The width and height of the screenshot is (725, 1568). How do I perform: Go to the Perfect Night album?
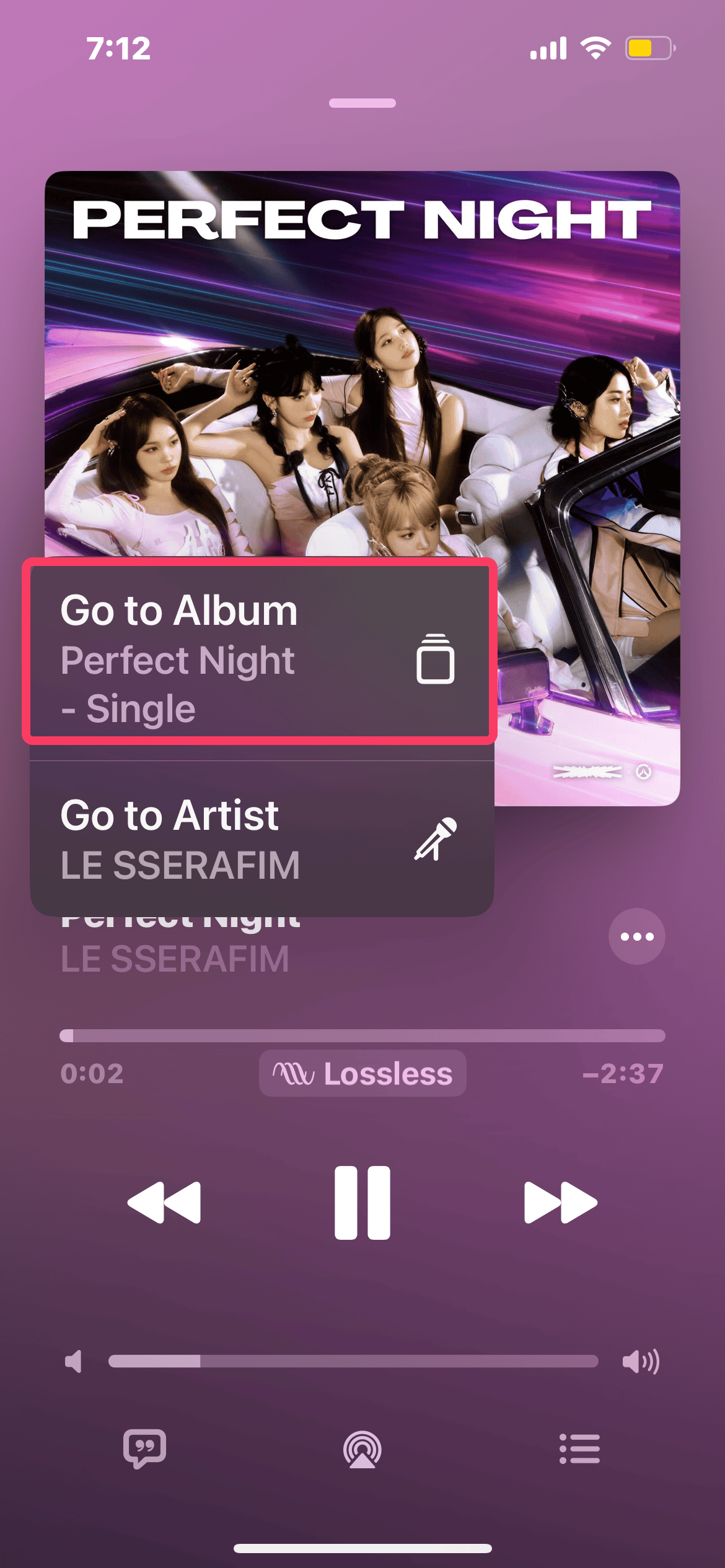(x=260, y=658)
